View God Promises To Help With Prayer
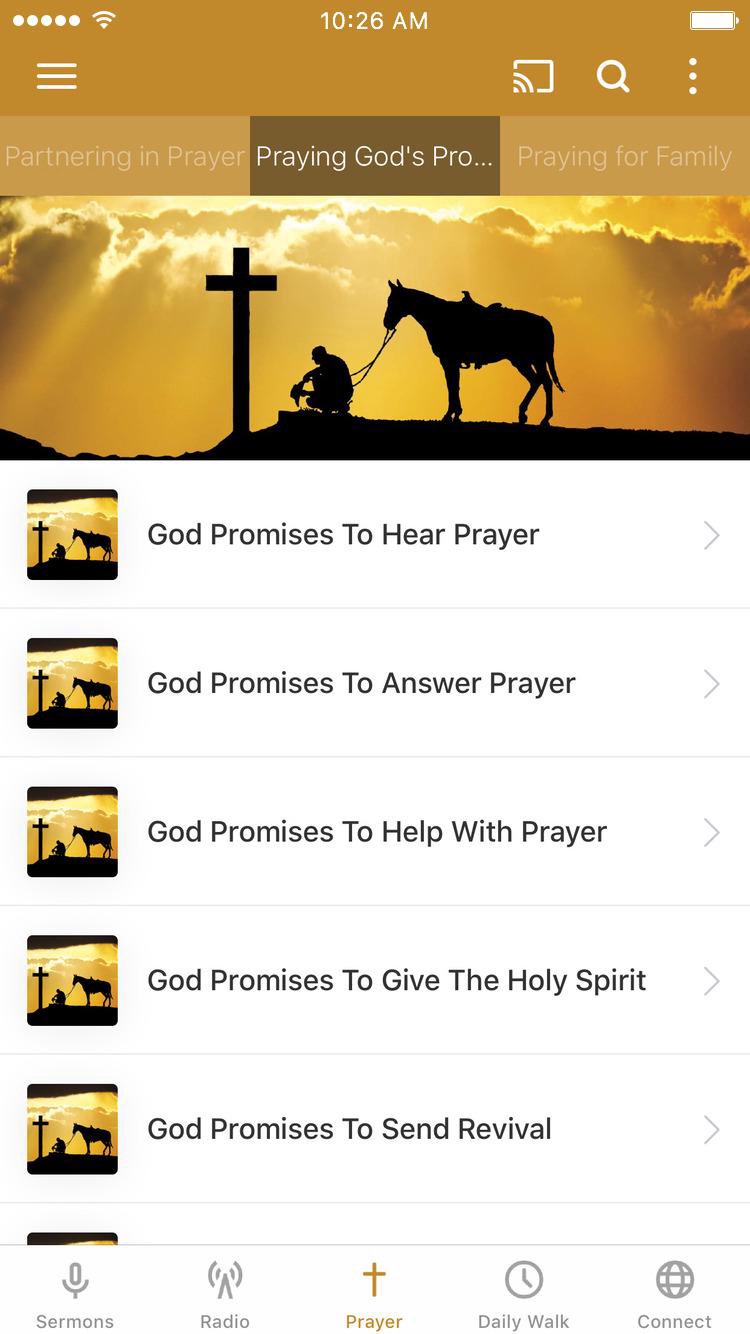Viewport: 750px width, 1334px height. click(375, 832)
